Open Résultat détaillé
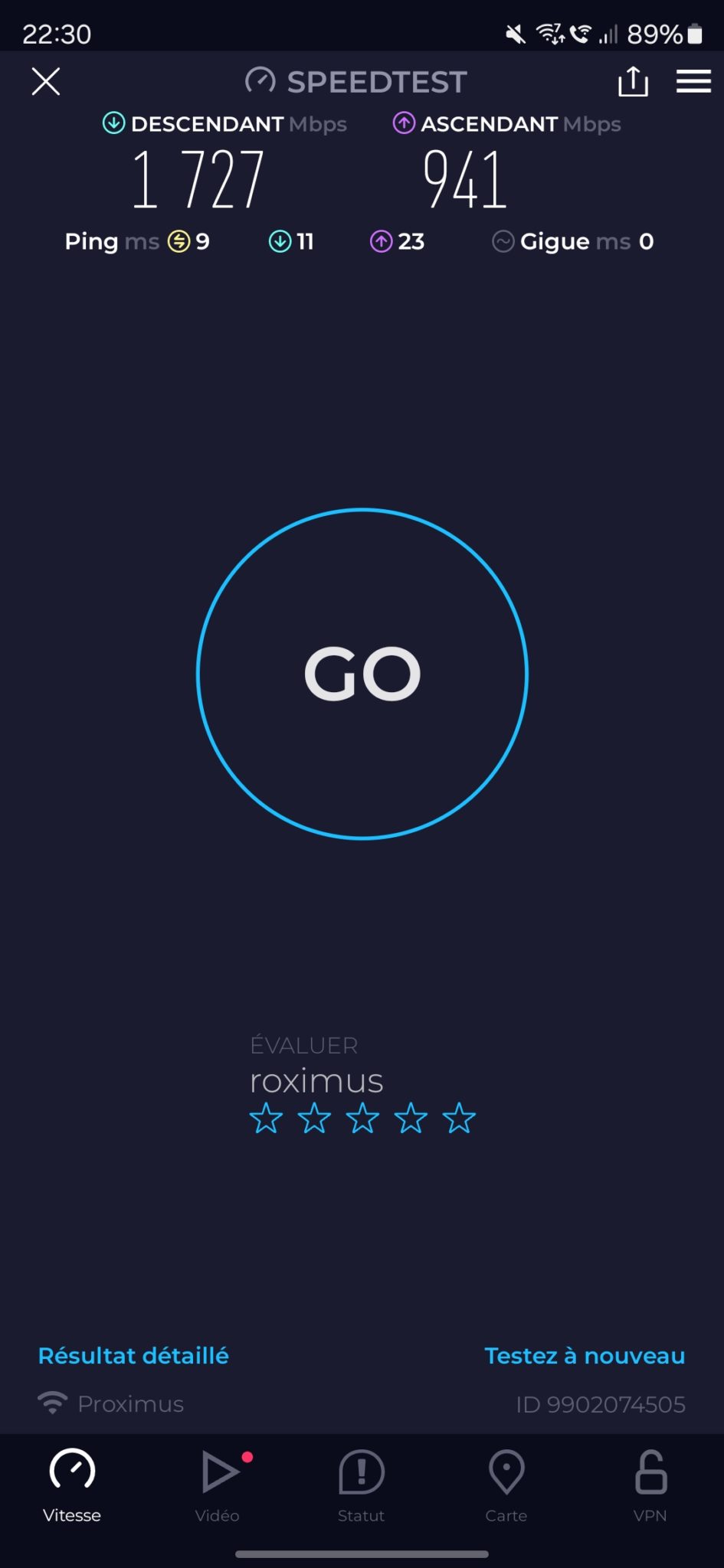The image size is (724, 1568). click(x=133, y=1356)
